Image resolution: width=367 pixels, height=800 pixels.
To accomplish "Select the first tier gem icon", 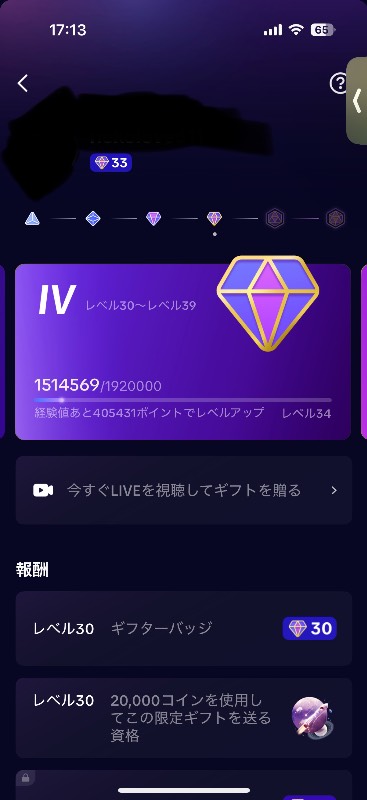I will (32, 219).
